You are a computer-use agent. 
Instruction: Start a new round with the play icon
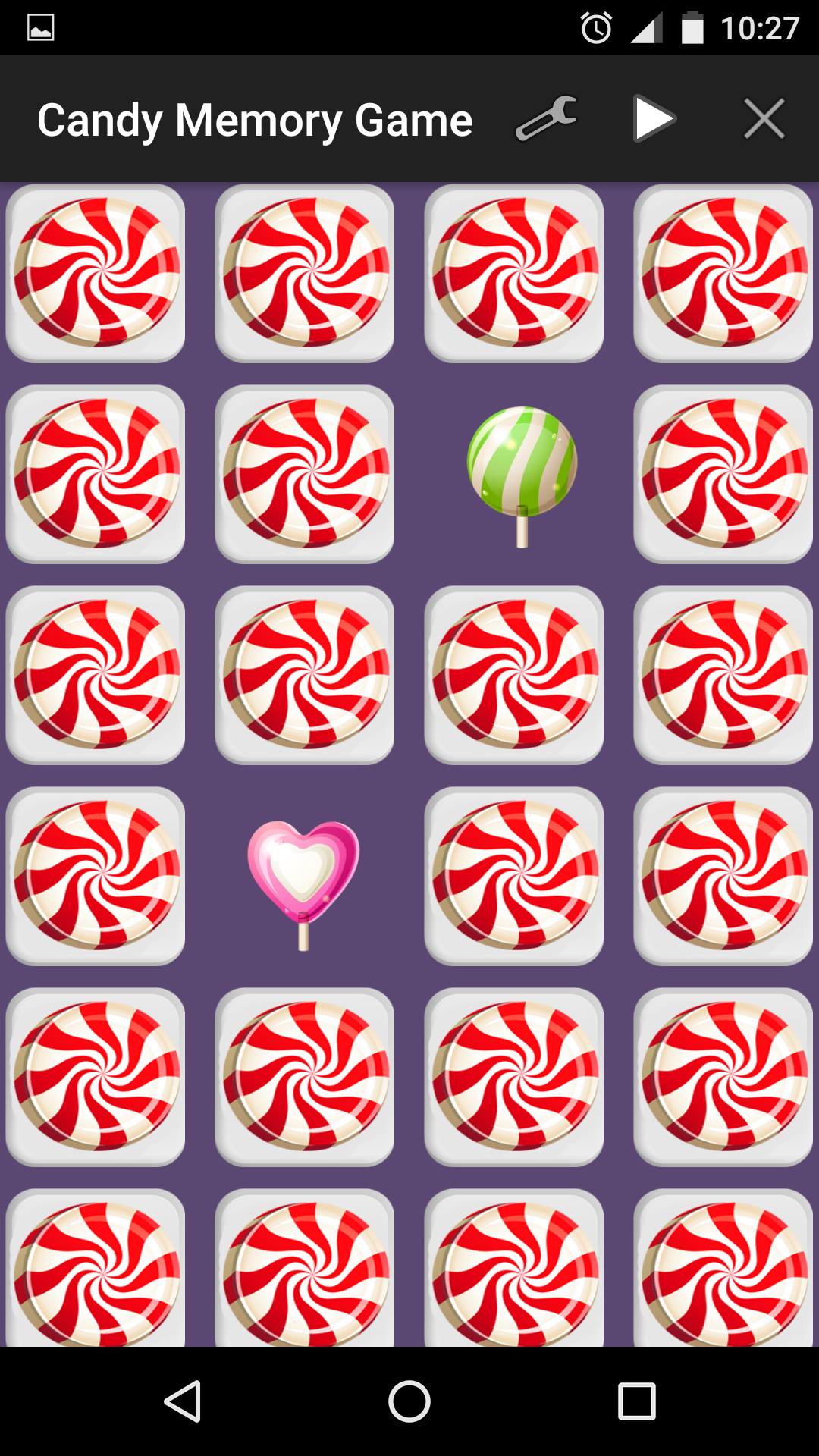click(652, 118)
